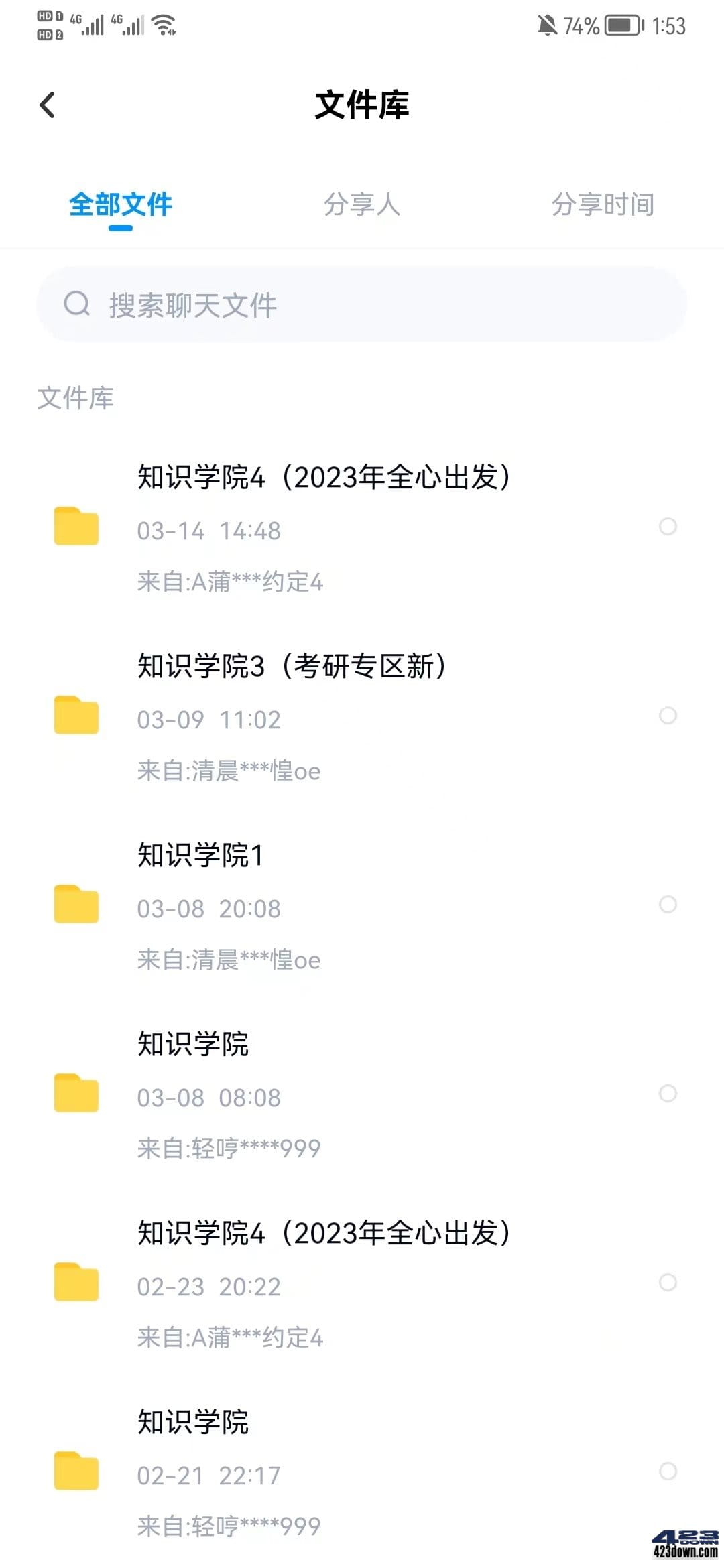Image resolution: width=724 pixels, height=1568 pixels.
Task: Open the 知识学院4 folder dated 02-23
Action: [76, 1283]
